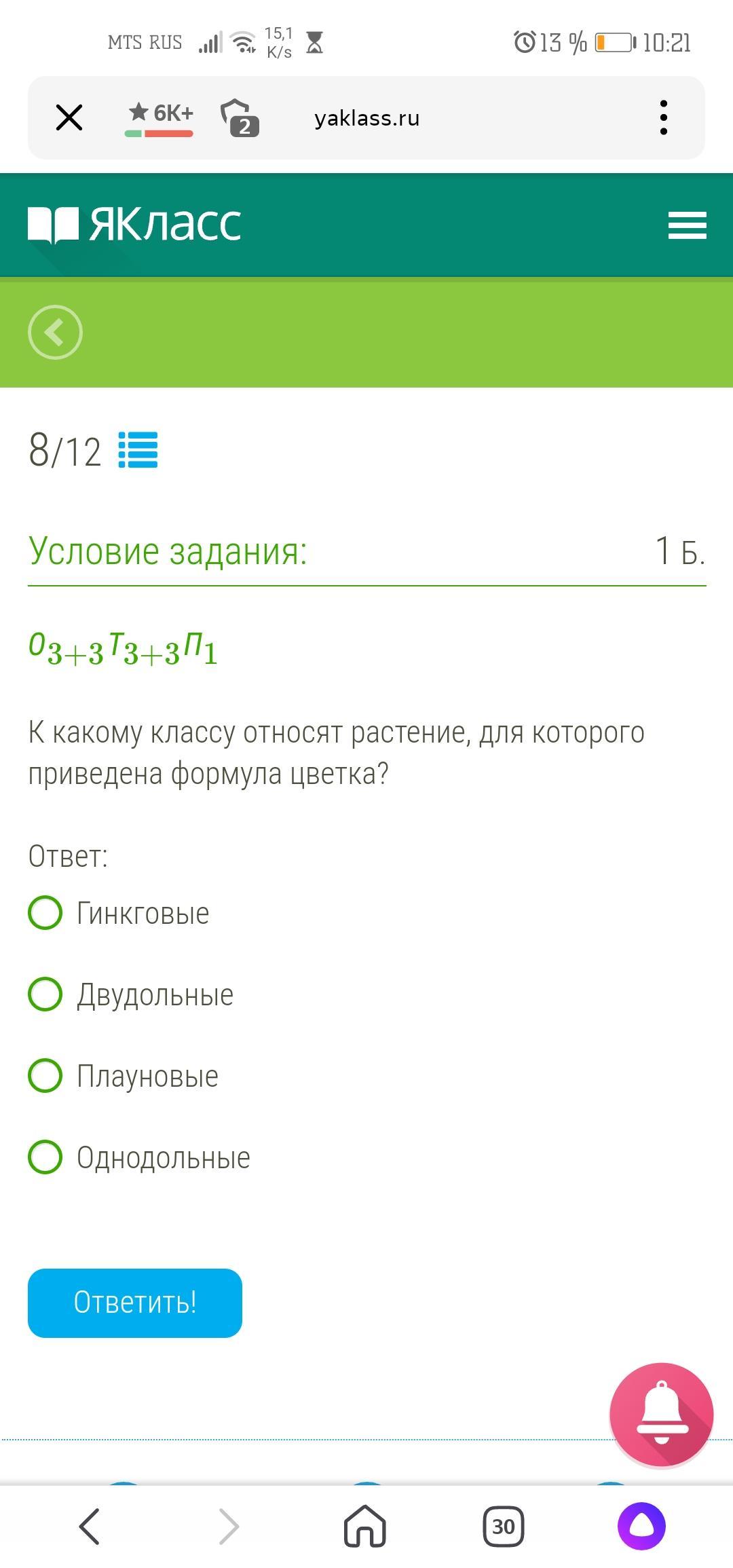733x1568 pixels.
Task: Go back with the circled arrow
Action: (55, 333)
